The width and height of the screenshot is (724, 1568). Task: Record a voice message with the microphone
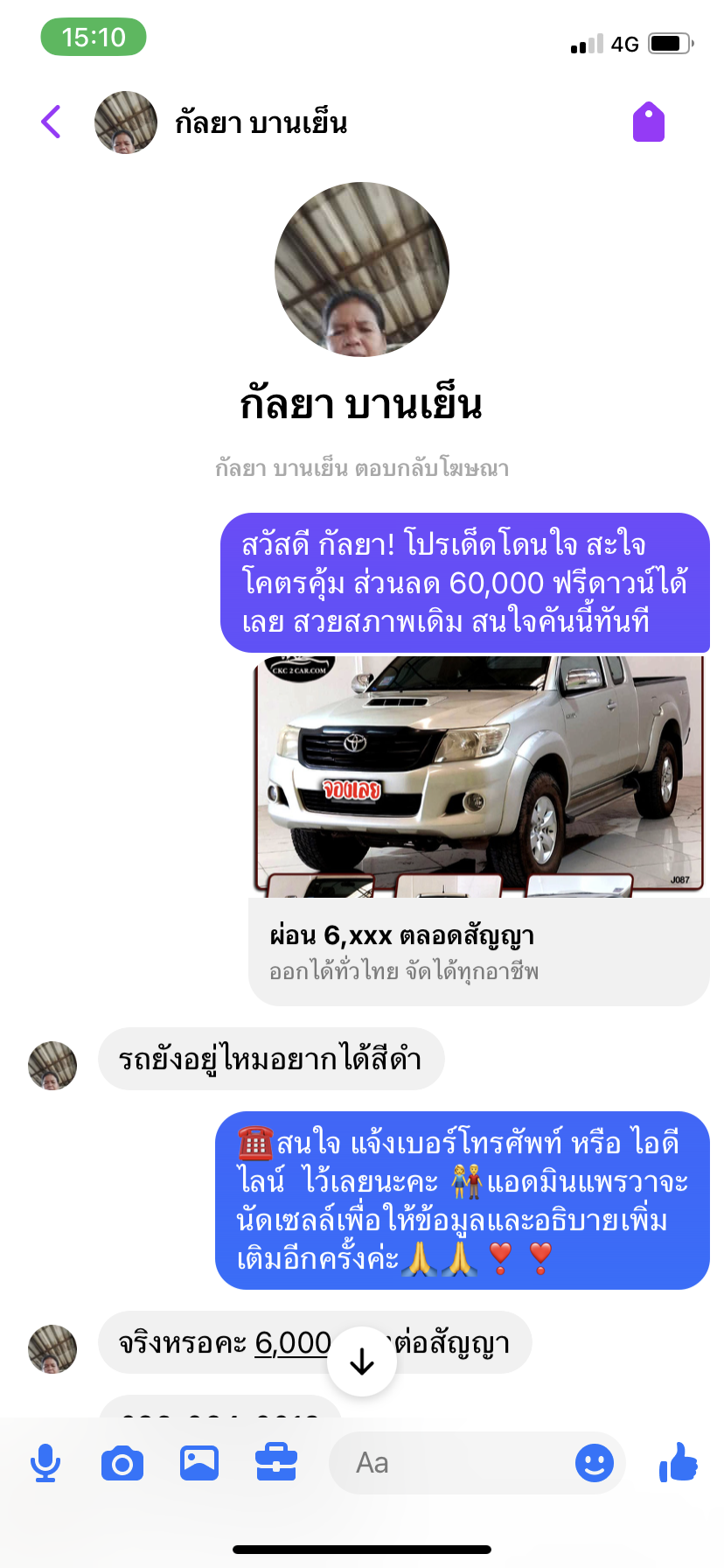(45, 1463)
